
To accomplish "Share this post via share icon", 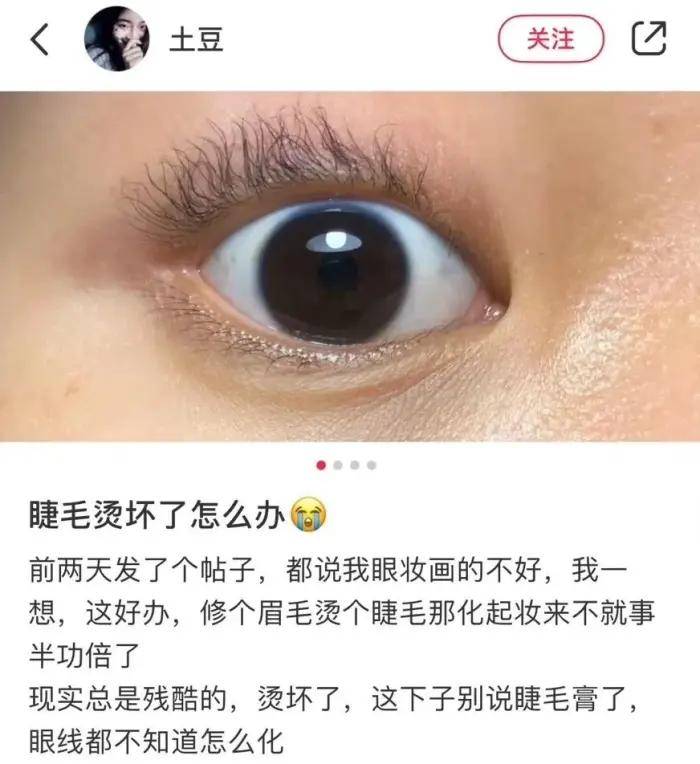I will point(648,39).
